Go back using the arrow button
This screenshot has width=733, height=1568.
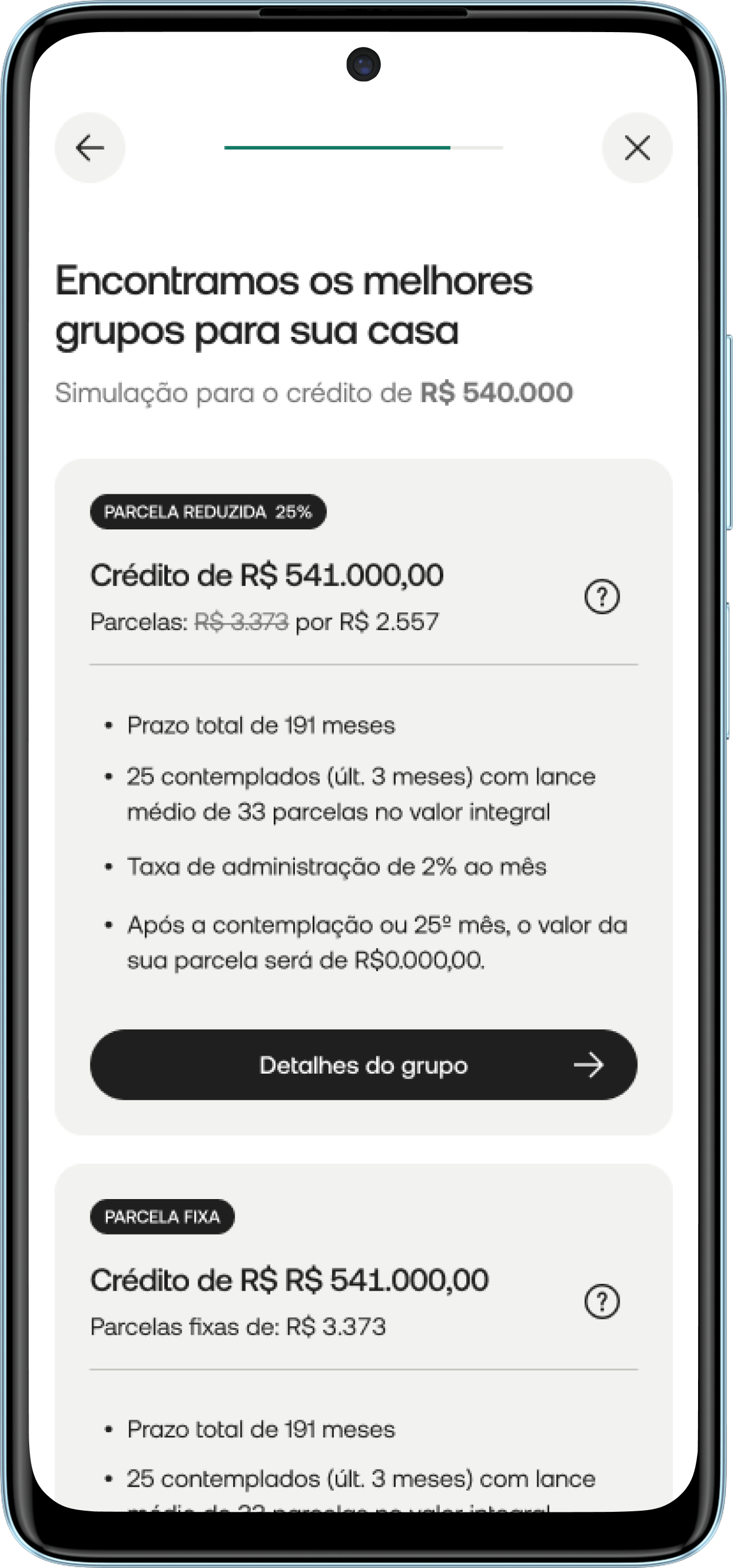pos(90,148)
